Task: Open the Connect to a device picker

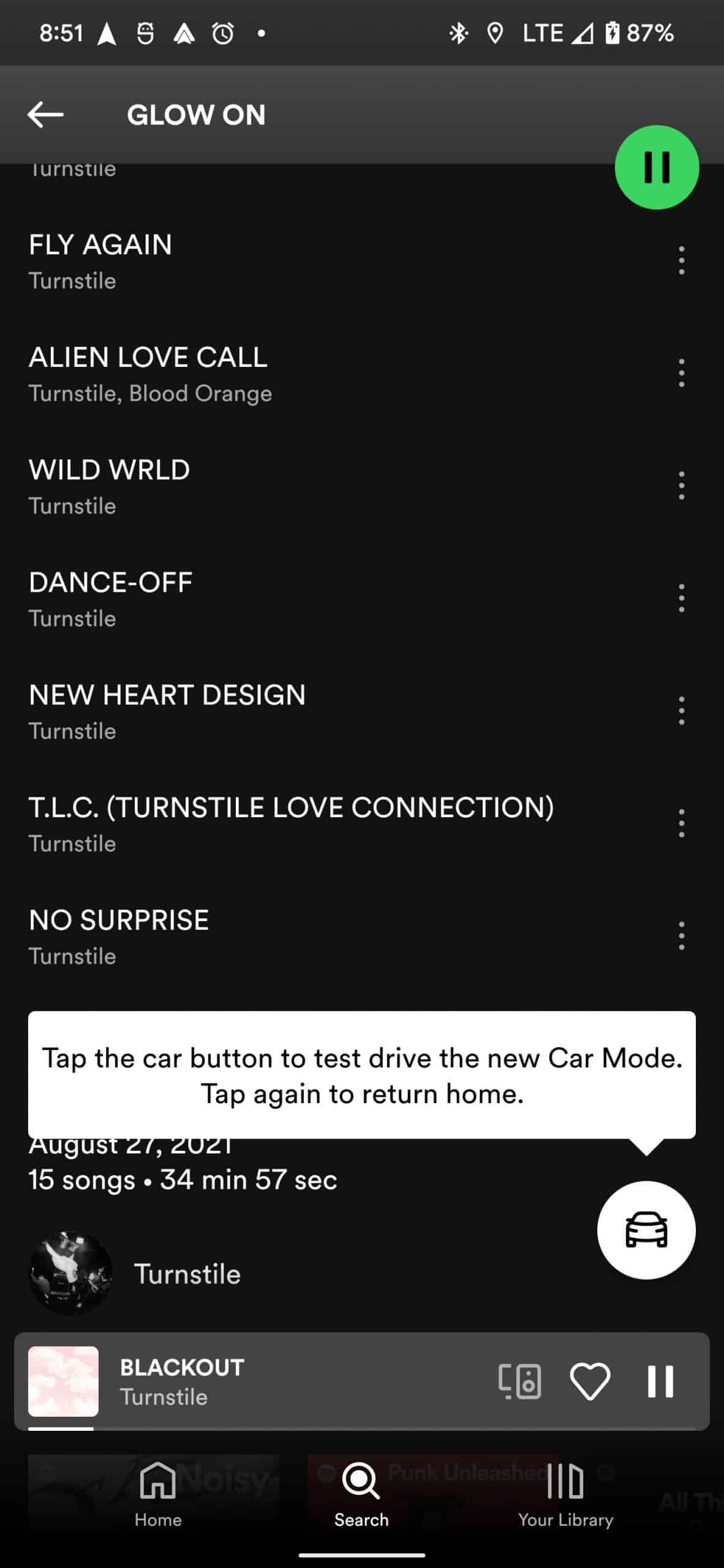Action: 519,1381
